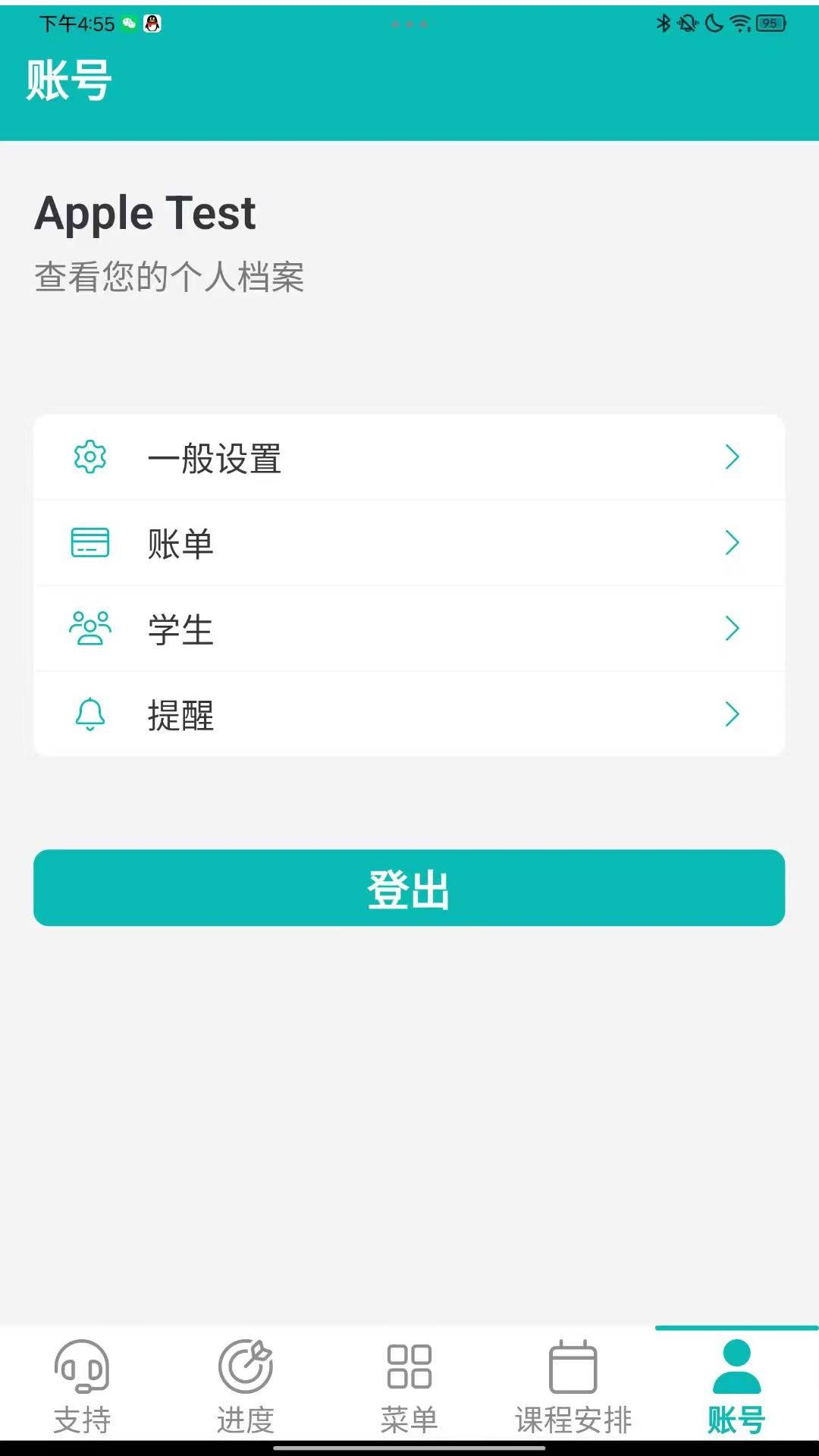This screenshot has height=1456, width=819.
Task: Select the students group icon beside 学生
Action: pyautogui.click(x=89, y=628)
